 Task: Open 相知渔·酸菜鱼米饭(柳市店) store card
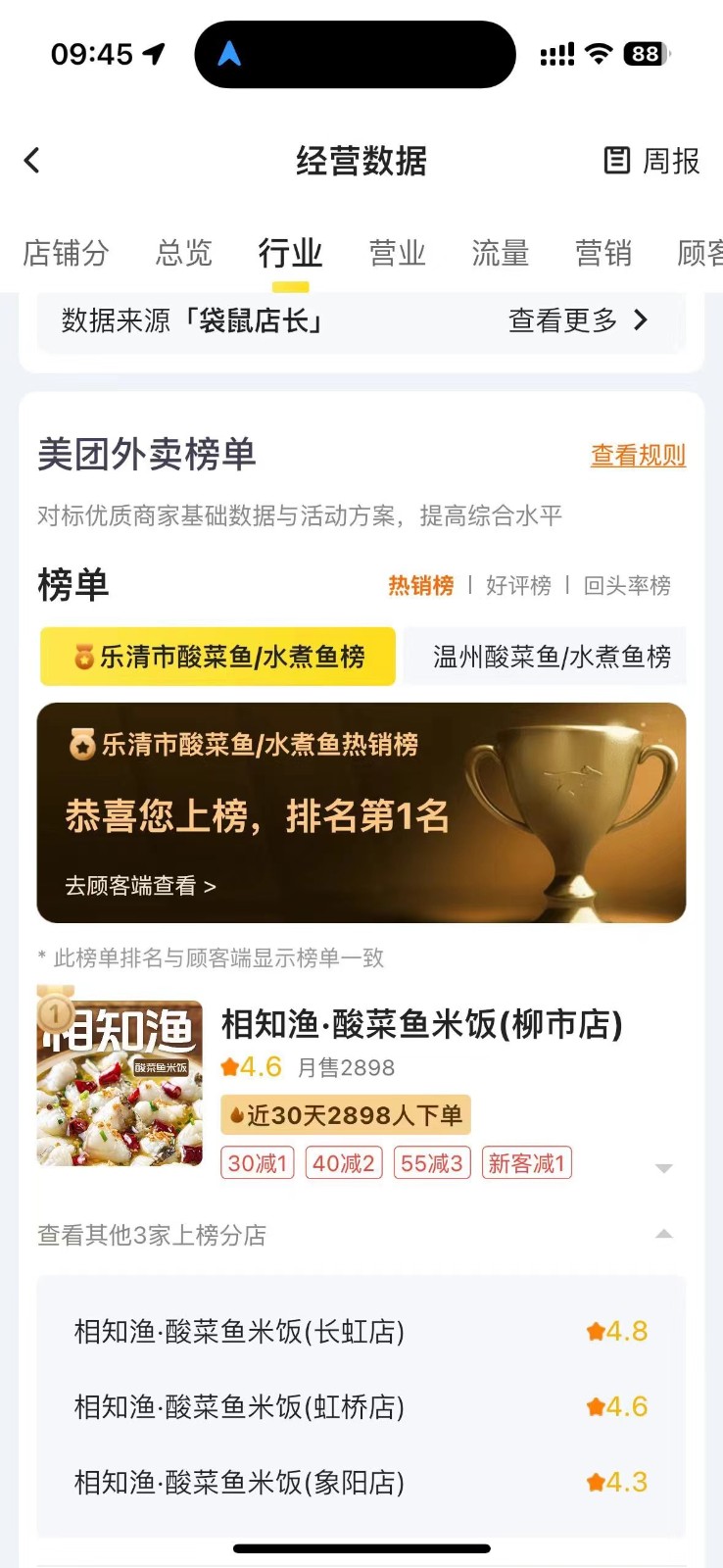[x=421, y=1025]
